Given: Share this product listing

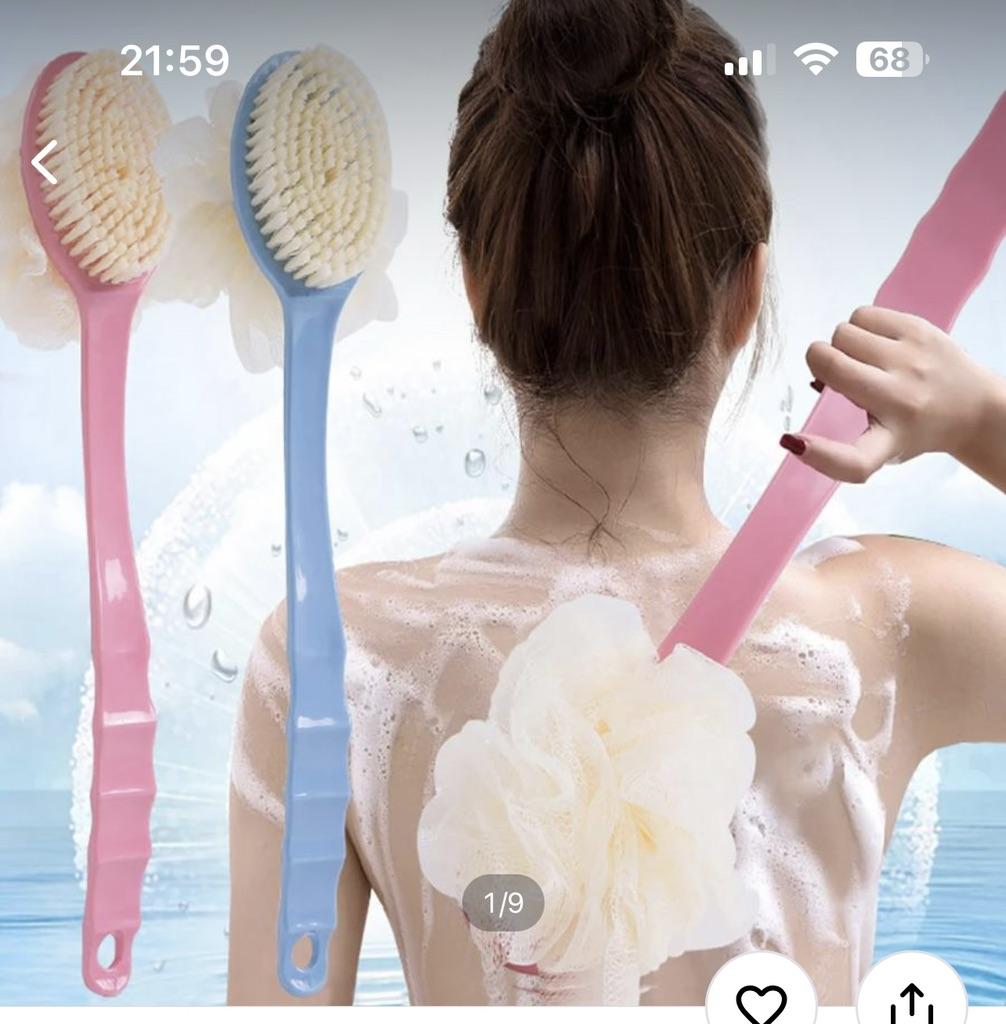Looking at the screenshot, I should coord(911,1000).
